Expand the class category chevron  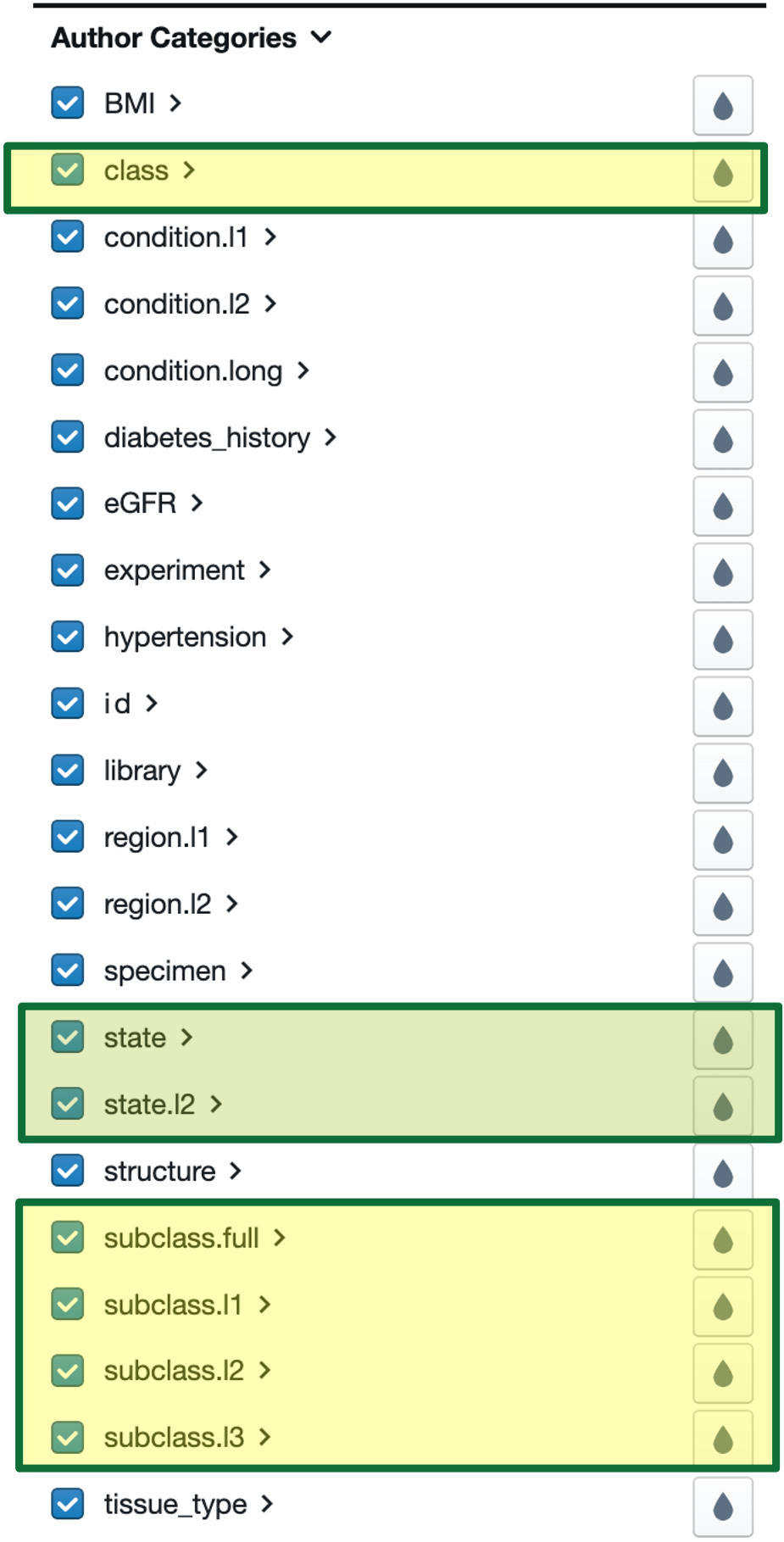(190, 170)
